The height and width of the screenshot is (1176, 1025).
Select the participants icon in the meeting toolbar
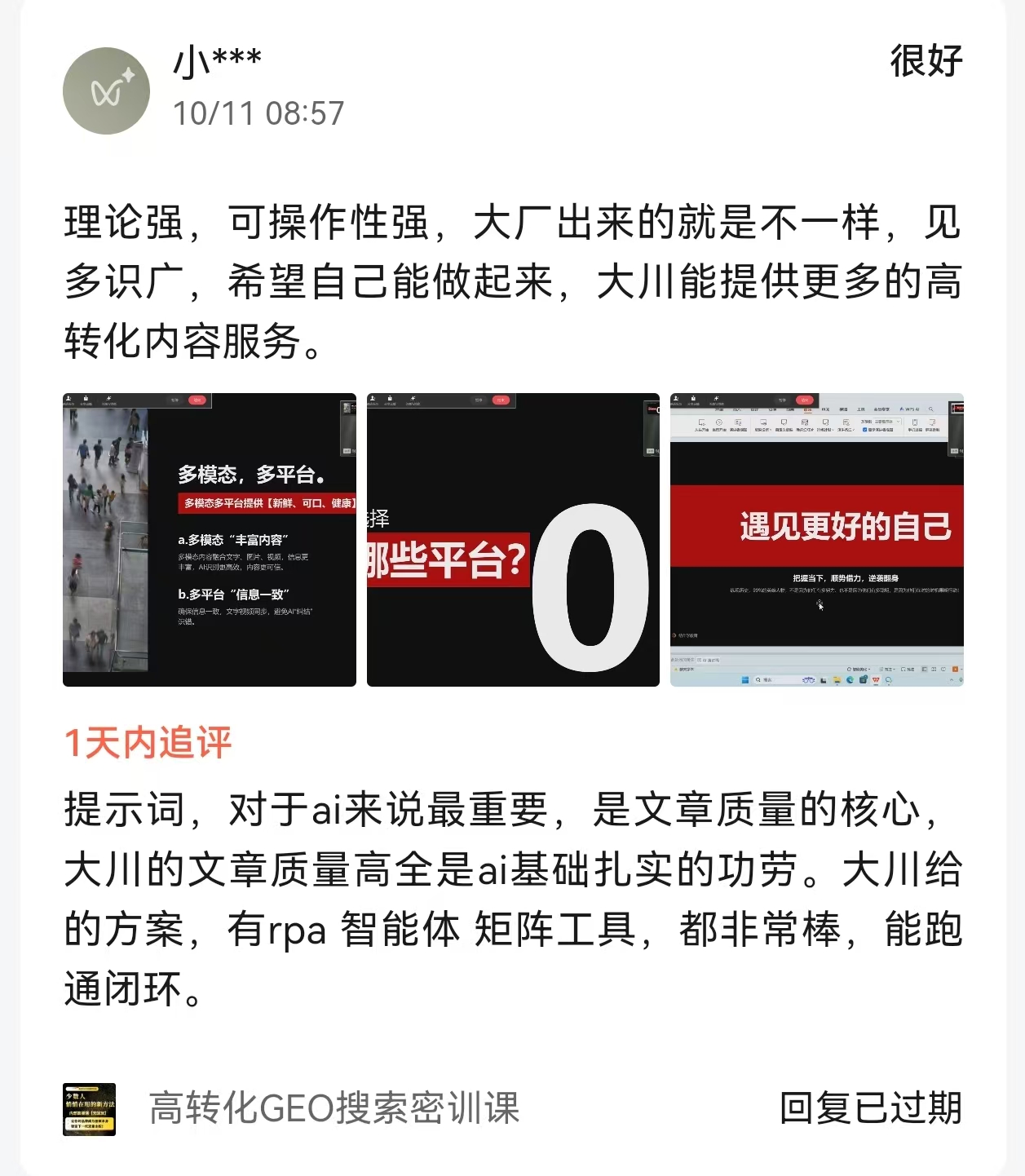point(676,399)
